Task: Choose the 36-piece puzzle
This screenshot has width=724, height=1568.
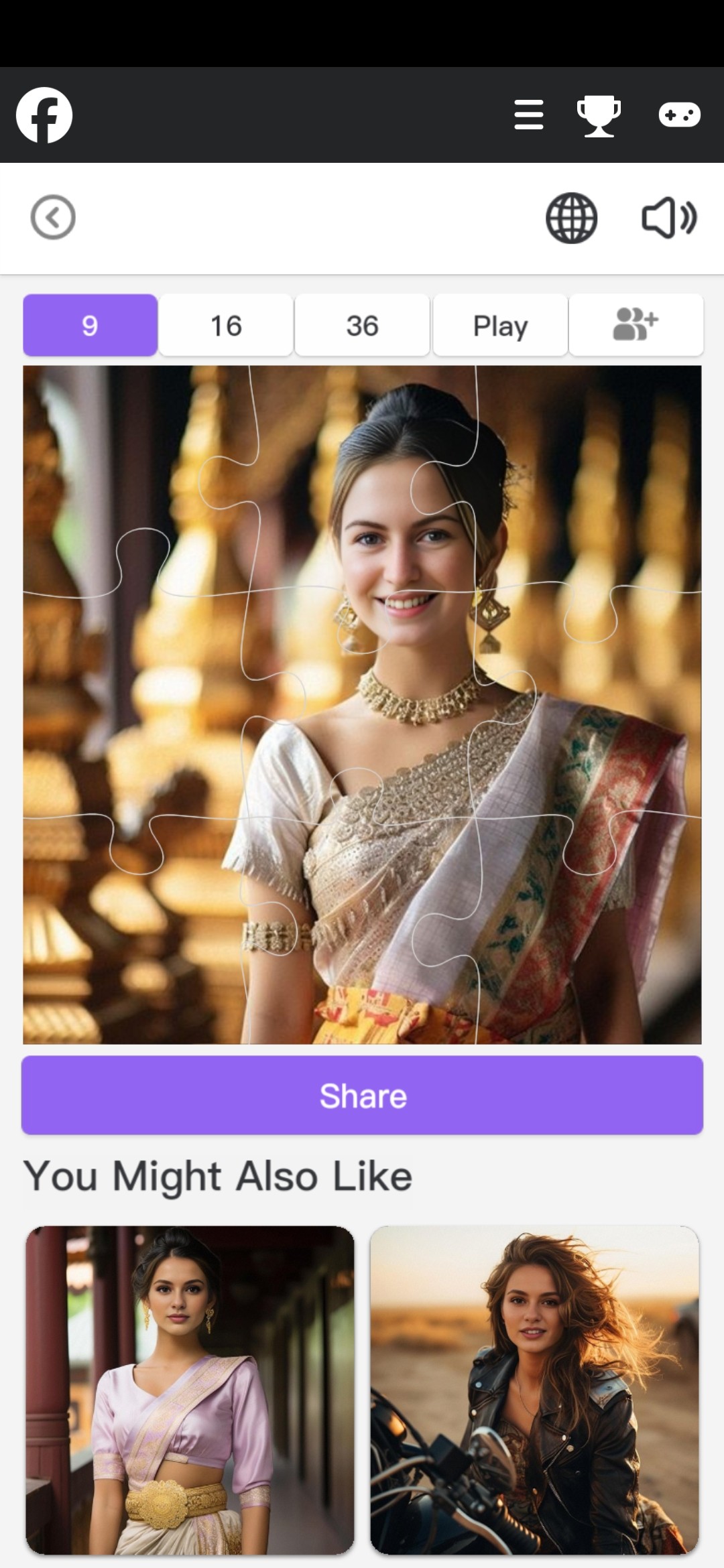Action: point(362,326)
